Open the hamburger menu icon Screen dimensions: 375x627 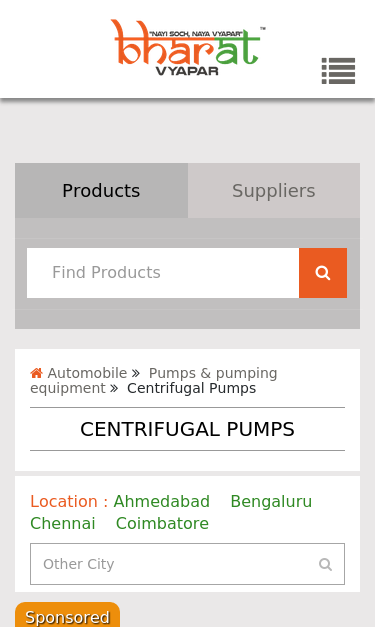click(338, 71)
